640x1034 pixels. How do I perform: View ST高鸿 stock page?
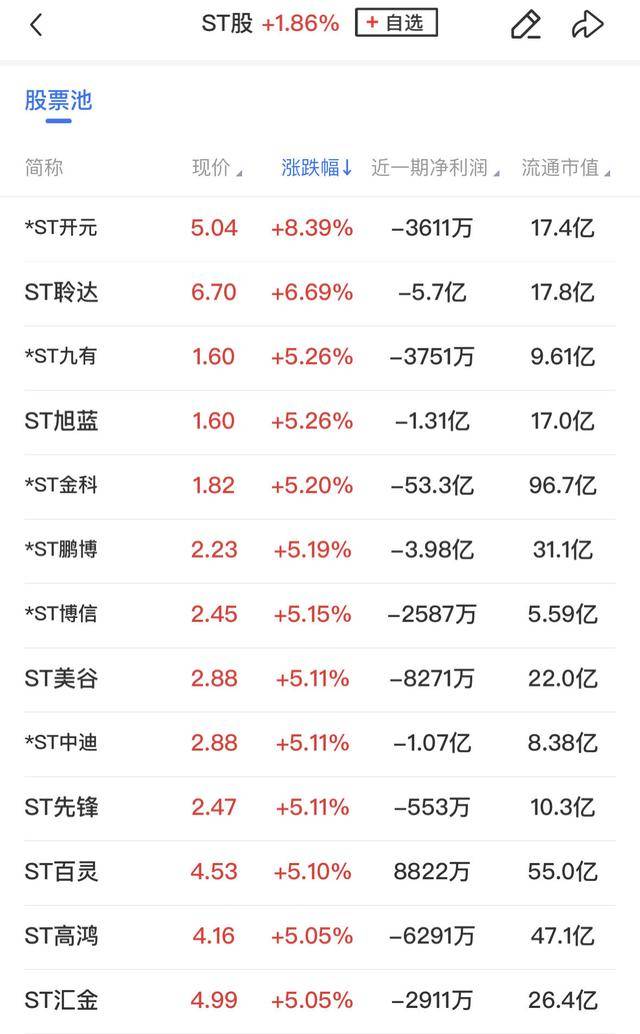point(62,935)
